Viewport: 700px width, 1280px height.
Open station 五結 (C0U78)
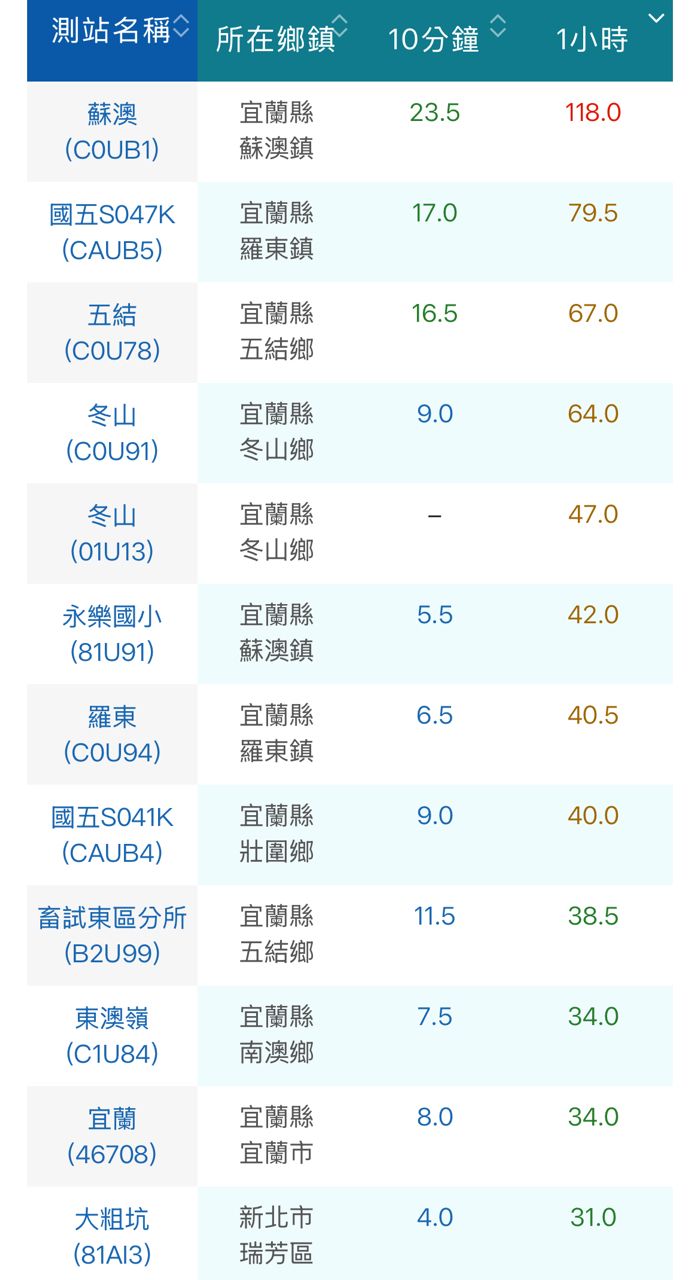112,333
